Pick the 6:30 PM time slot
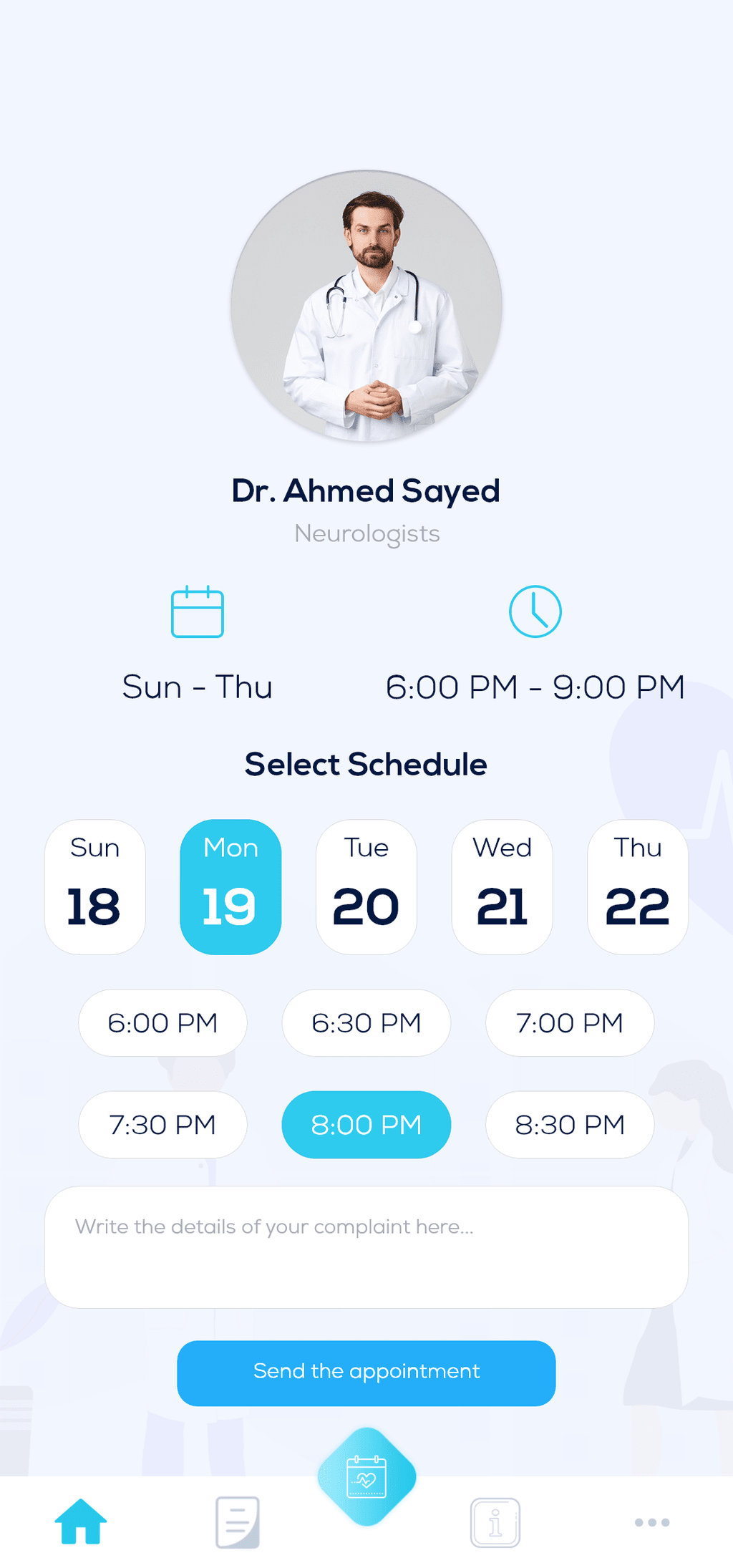733x1568 pixels. tap(366, 1022)
